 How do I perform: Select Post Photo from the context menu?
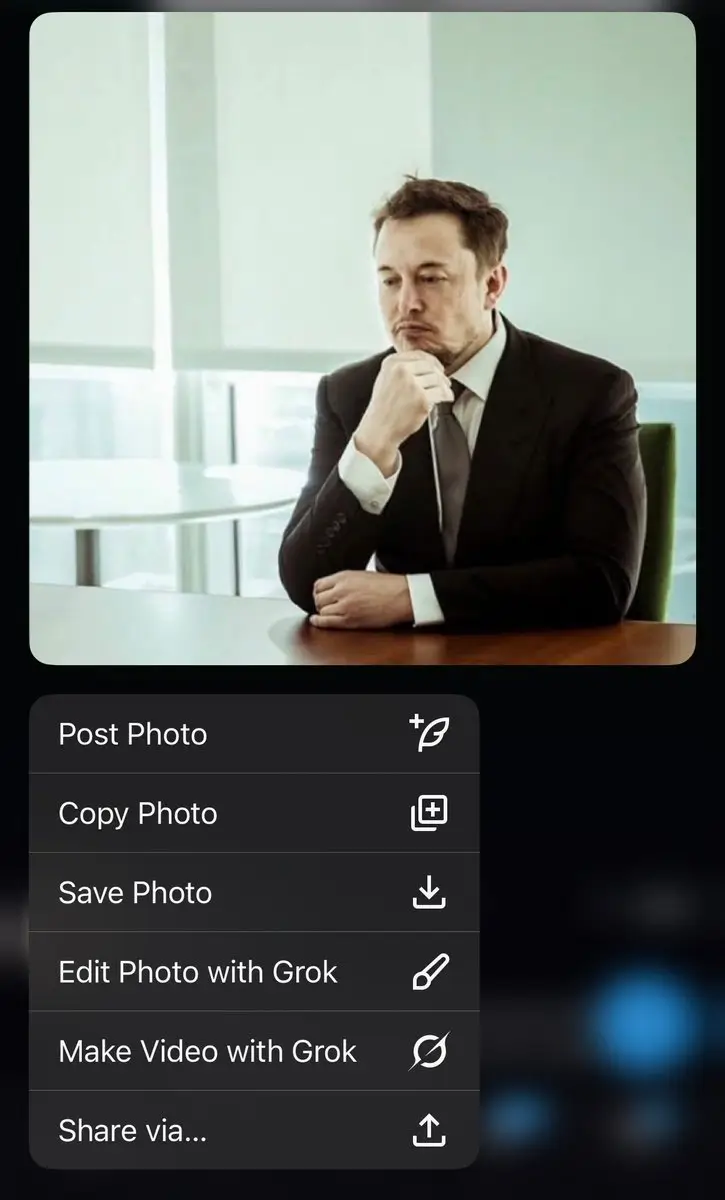click(x=133, y=733)
